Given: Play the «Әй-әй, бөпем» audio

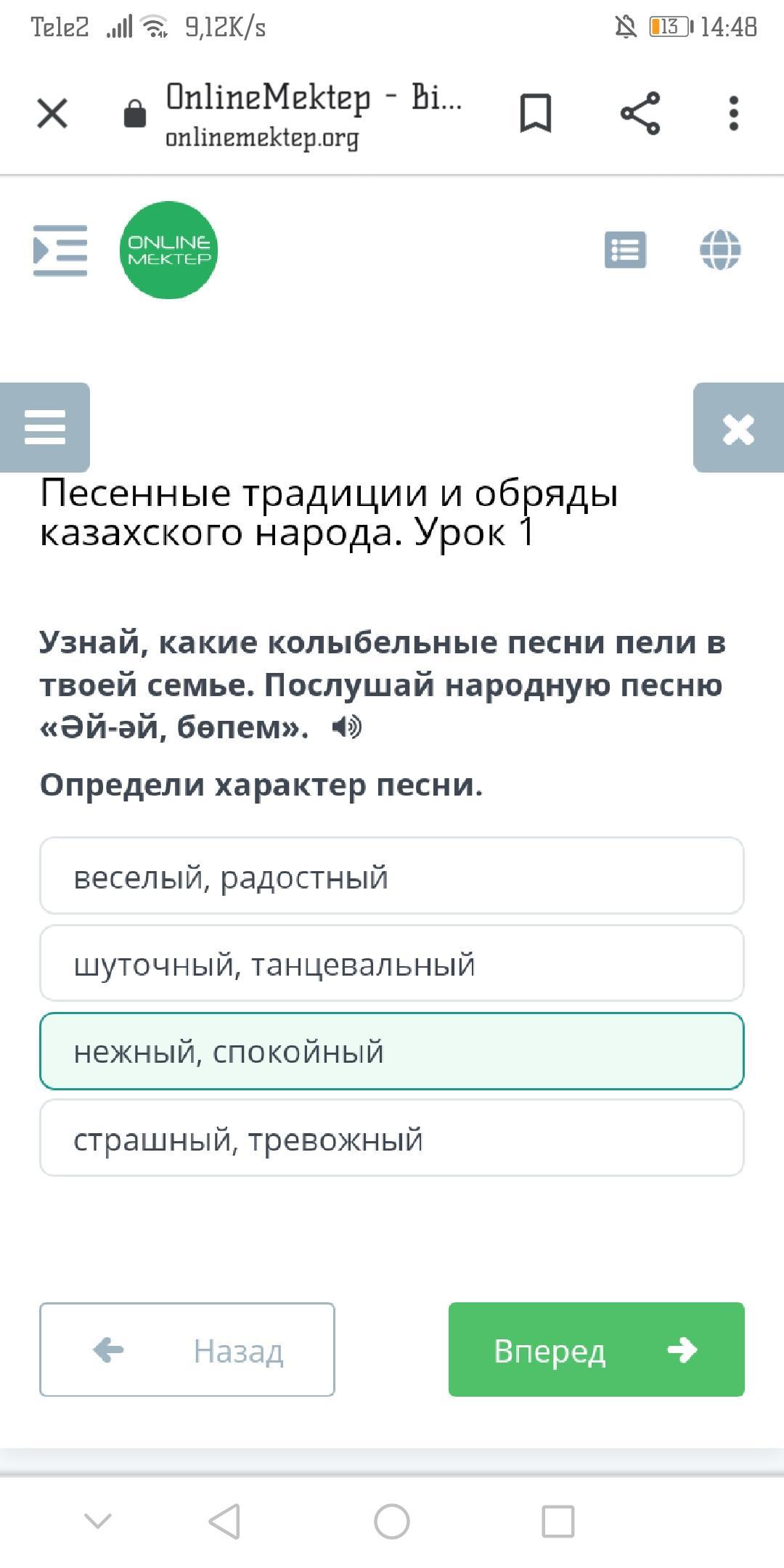Looking at the screenshot, I should [346, 727].
